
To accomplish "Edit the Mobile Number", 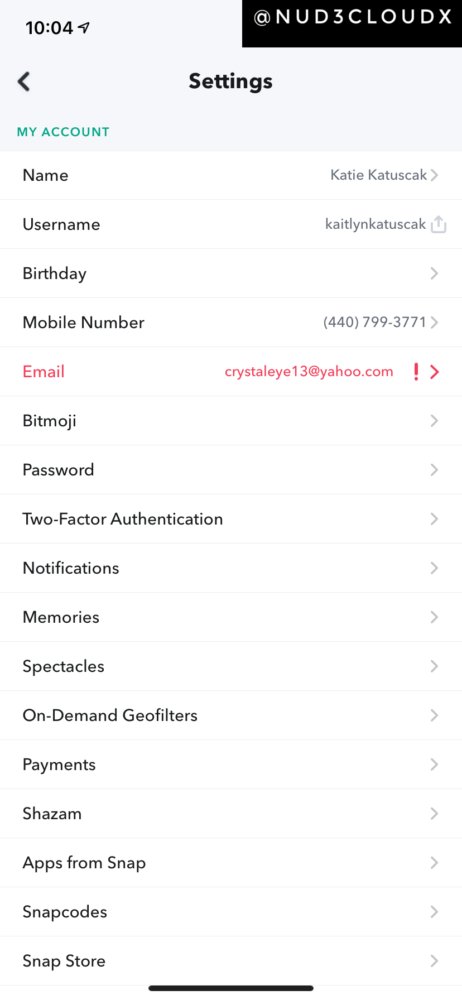I will 231,323.
